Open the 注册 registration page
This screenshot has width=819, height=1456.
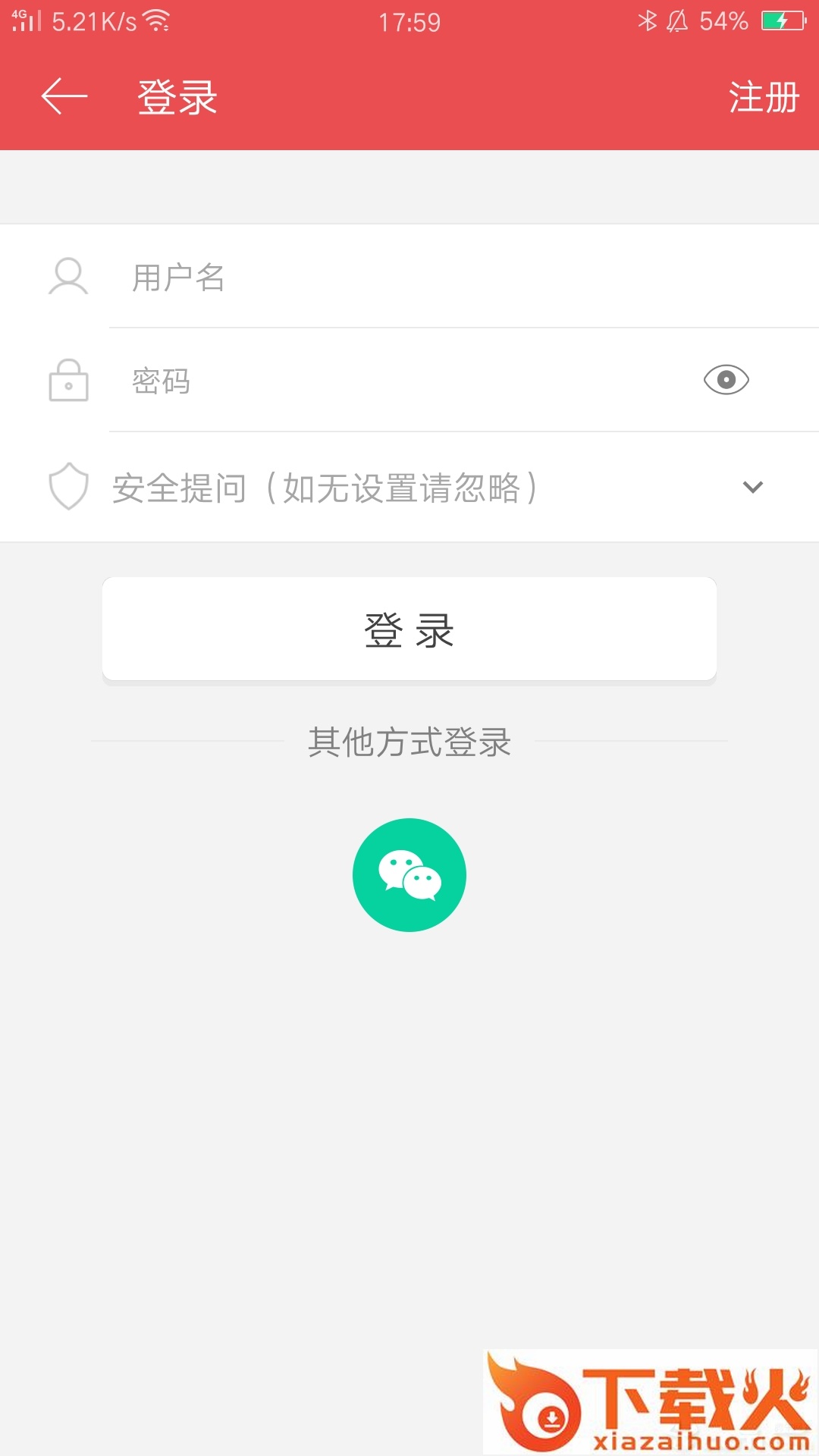764,98
